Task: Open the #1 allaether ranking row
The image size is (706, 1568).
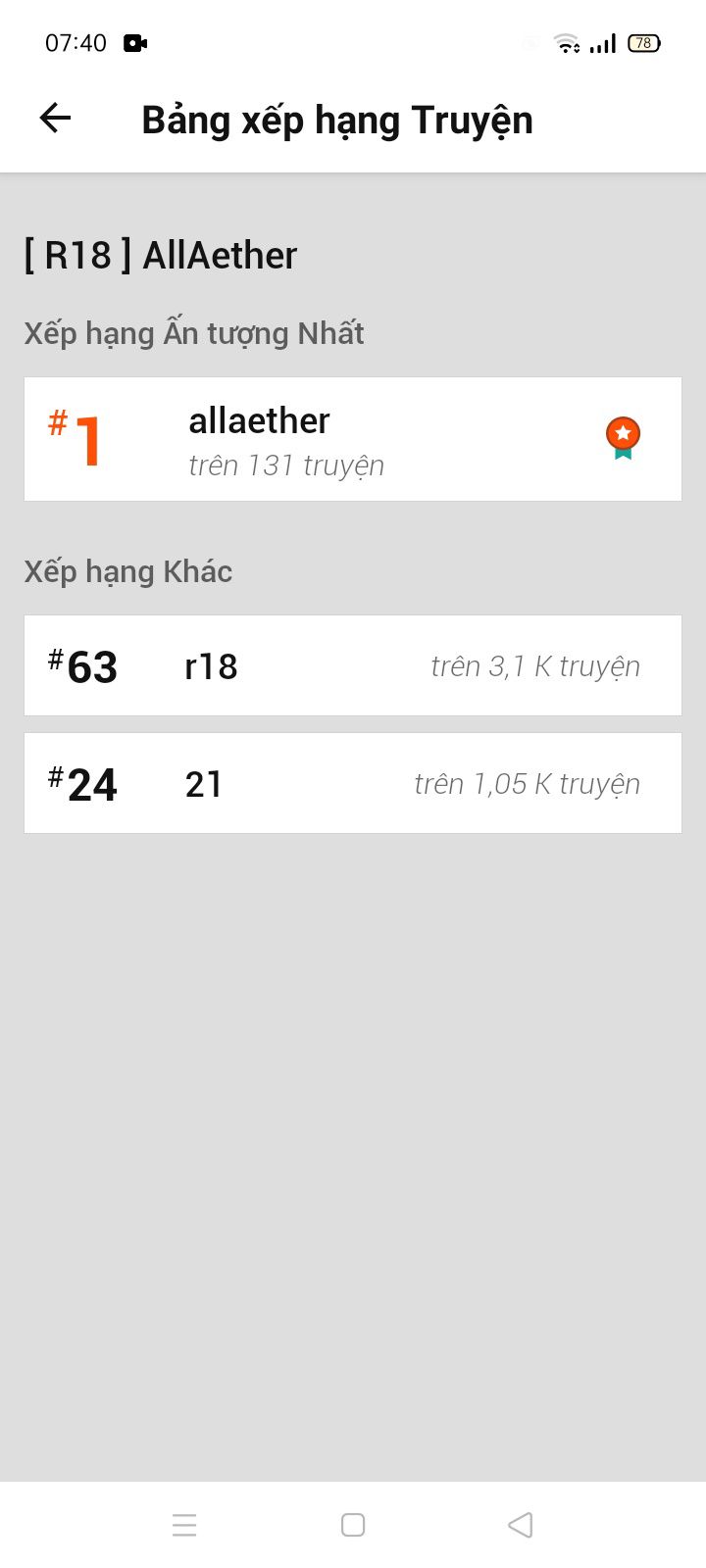Action: point(352,439)
